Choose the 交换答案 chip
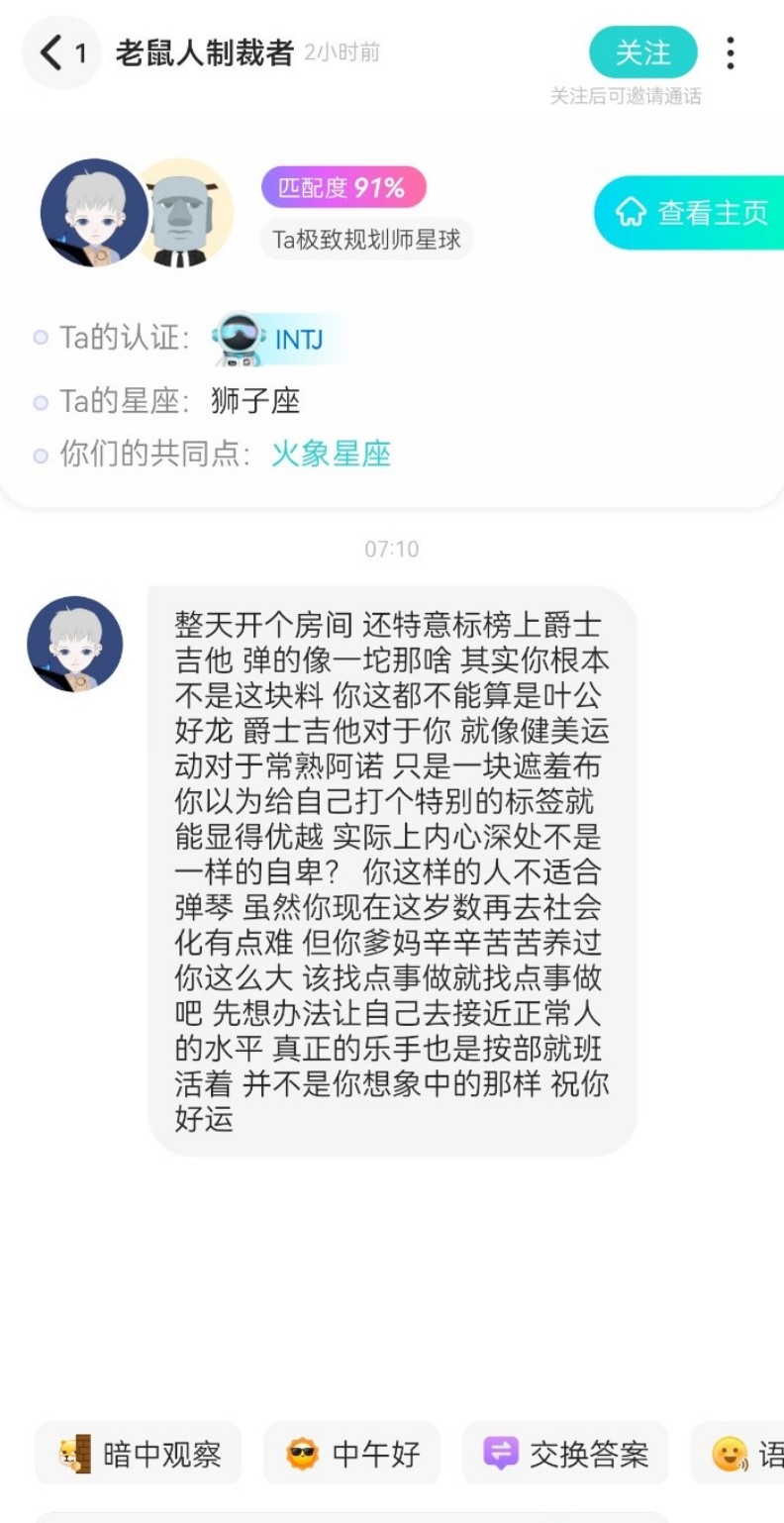784x1523 pixels. click(x=565, y=1454)
